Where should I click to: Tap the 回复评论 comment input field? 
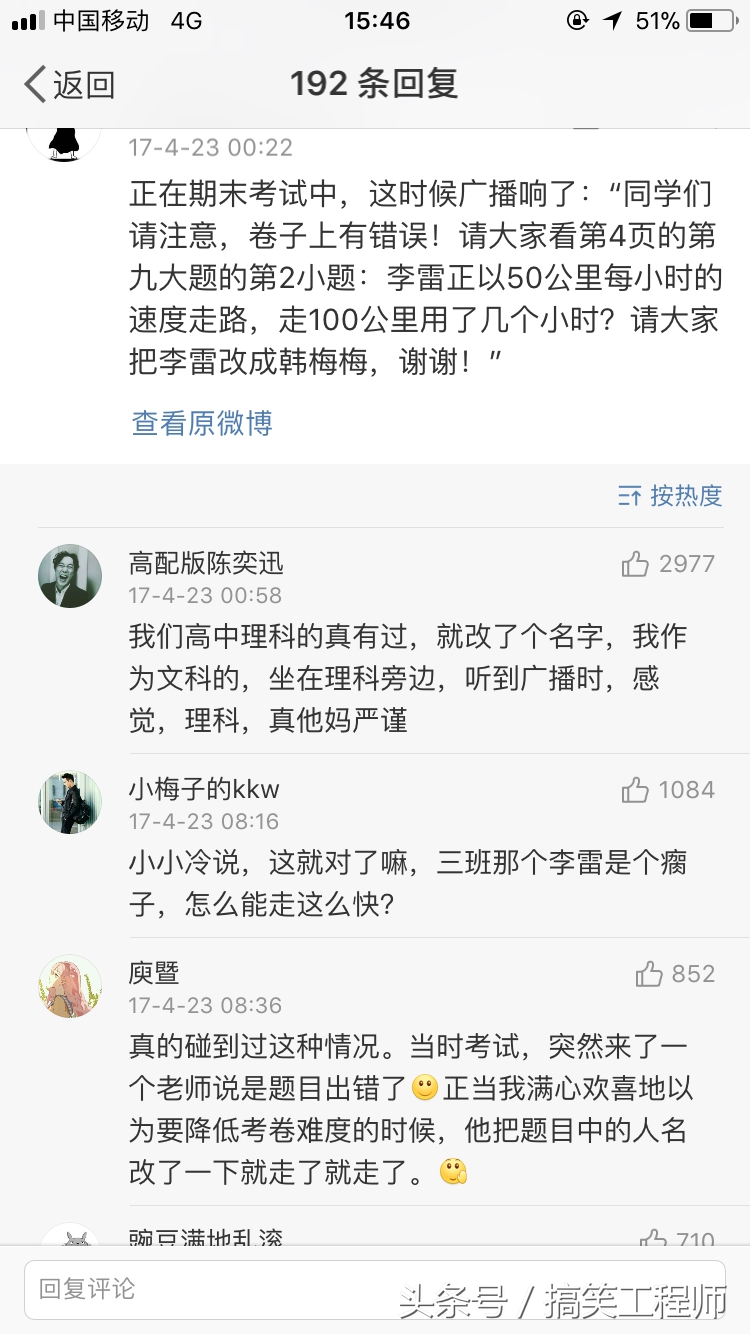click(200, 1290)
